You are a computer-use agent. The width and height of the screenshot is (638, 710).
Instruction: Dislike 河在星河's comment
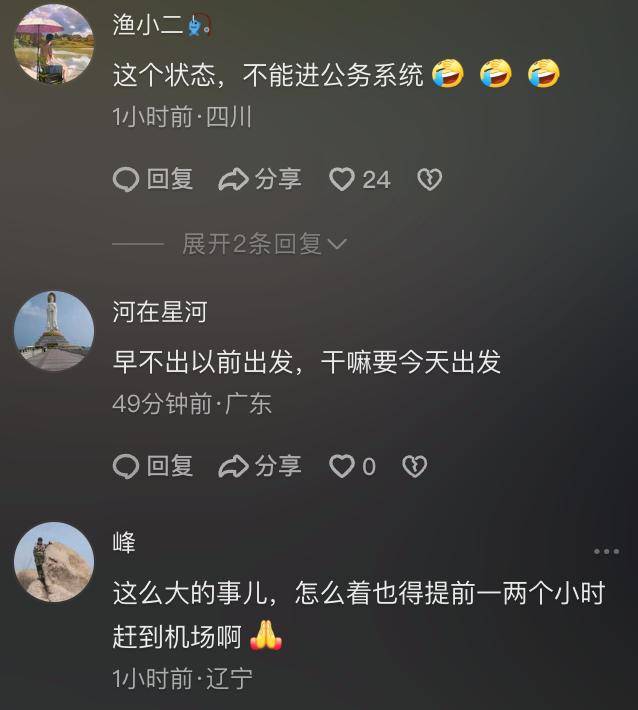coord(414,466)
